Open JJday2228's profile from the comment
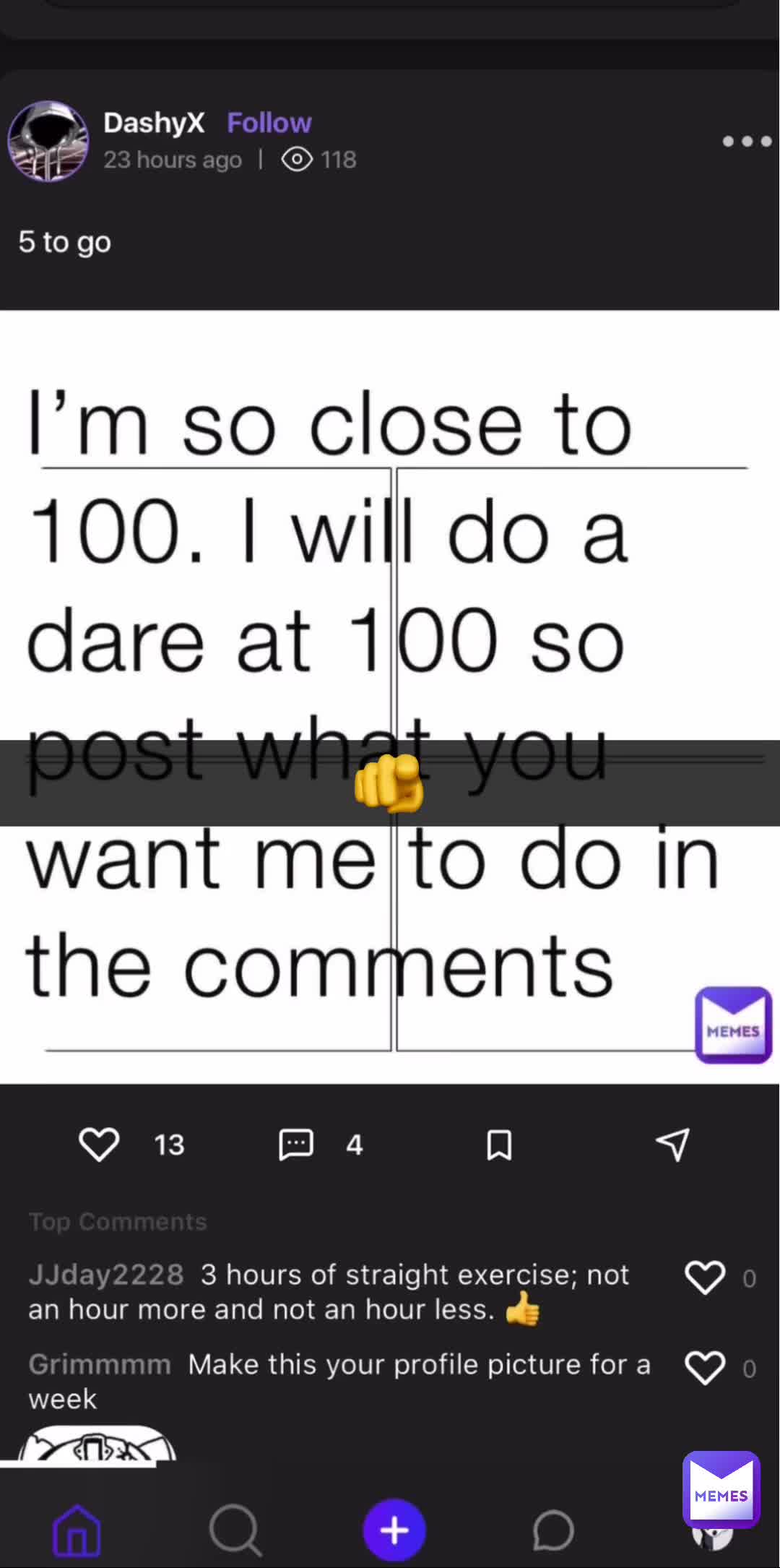 106,1275
